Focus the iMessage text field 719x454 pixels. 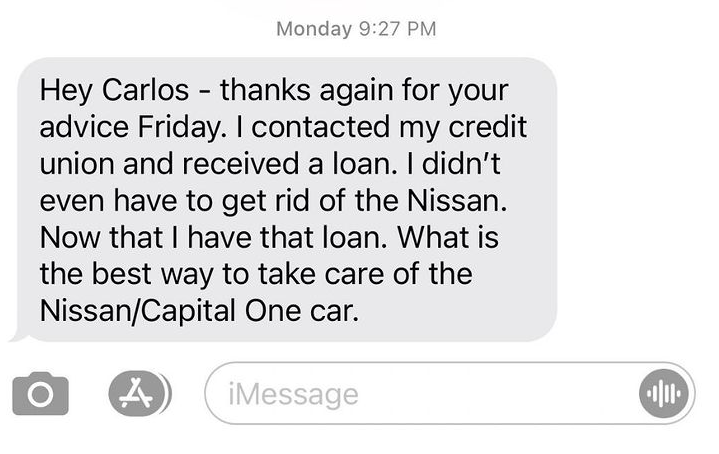420,394
